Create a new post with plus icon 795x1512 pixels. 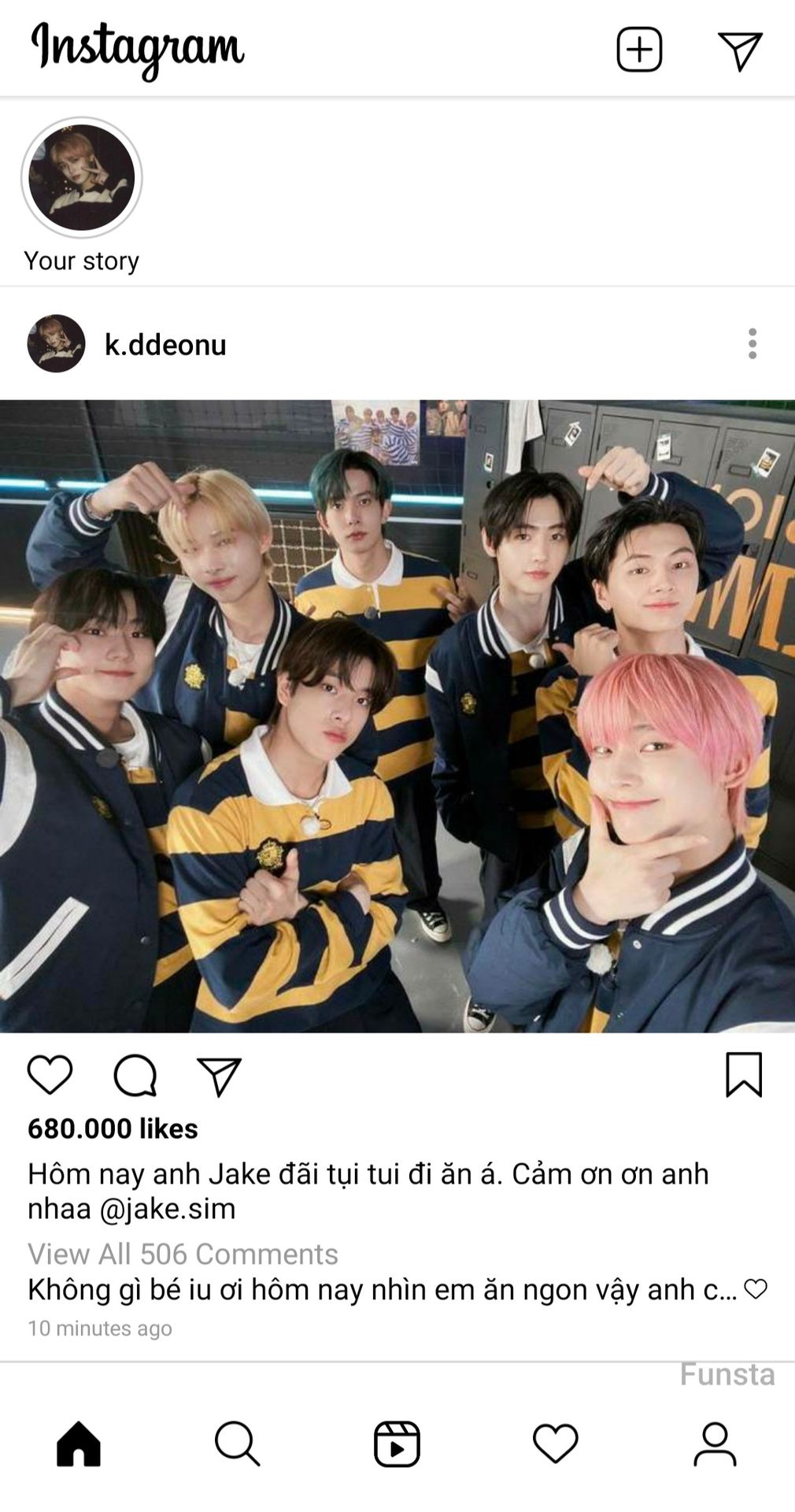638,50
